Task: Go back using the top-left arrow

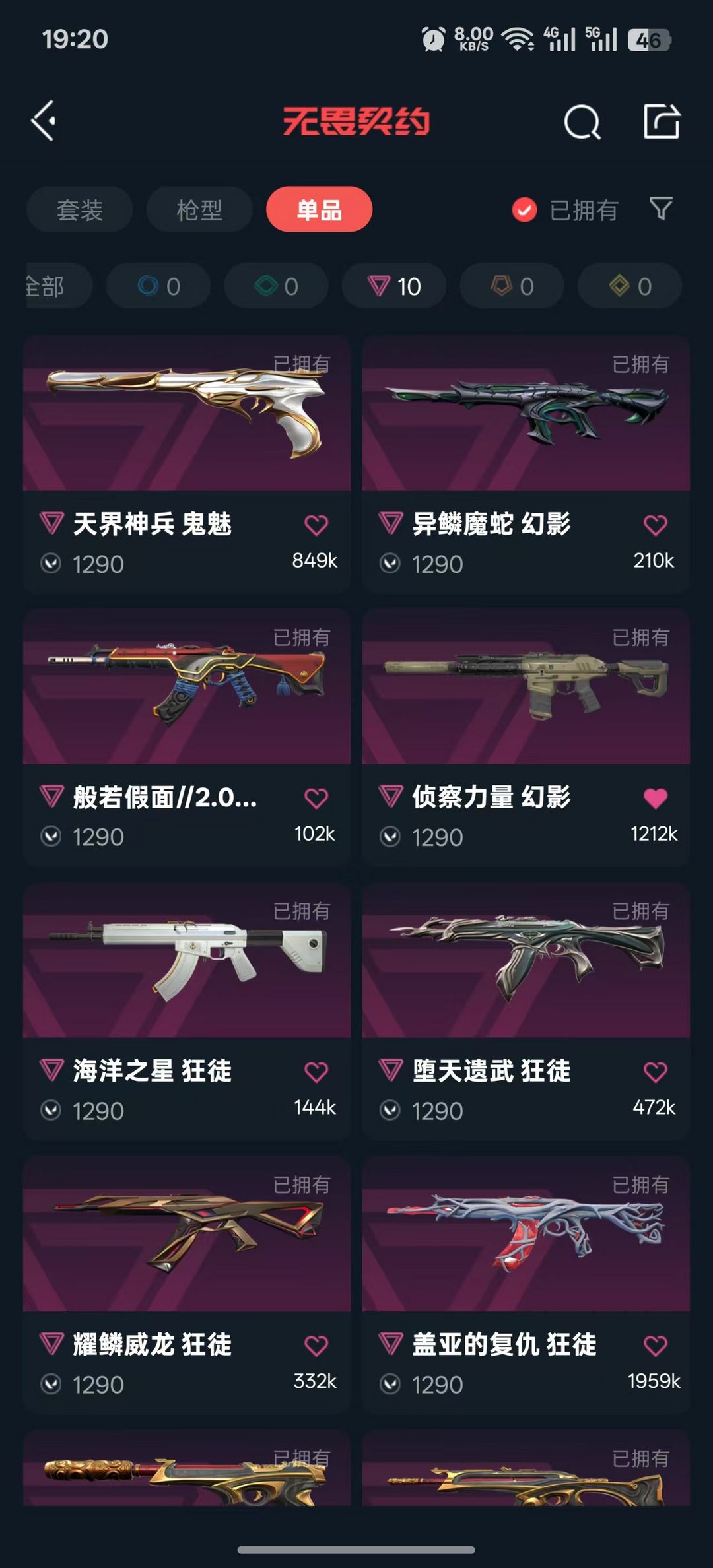Action: 44,121
